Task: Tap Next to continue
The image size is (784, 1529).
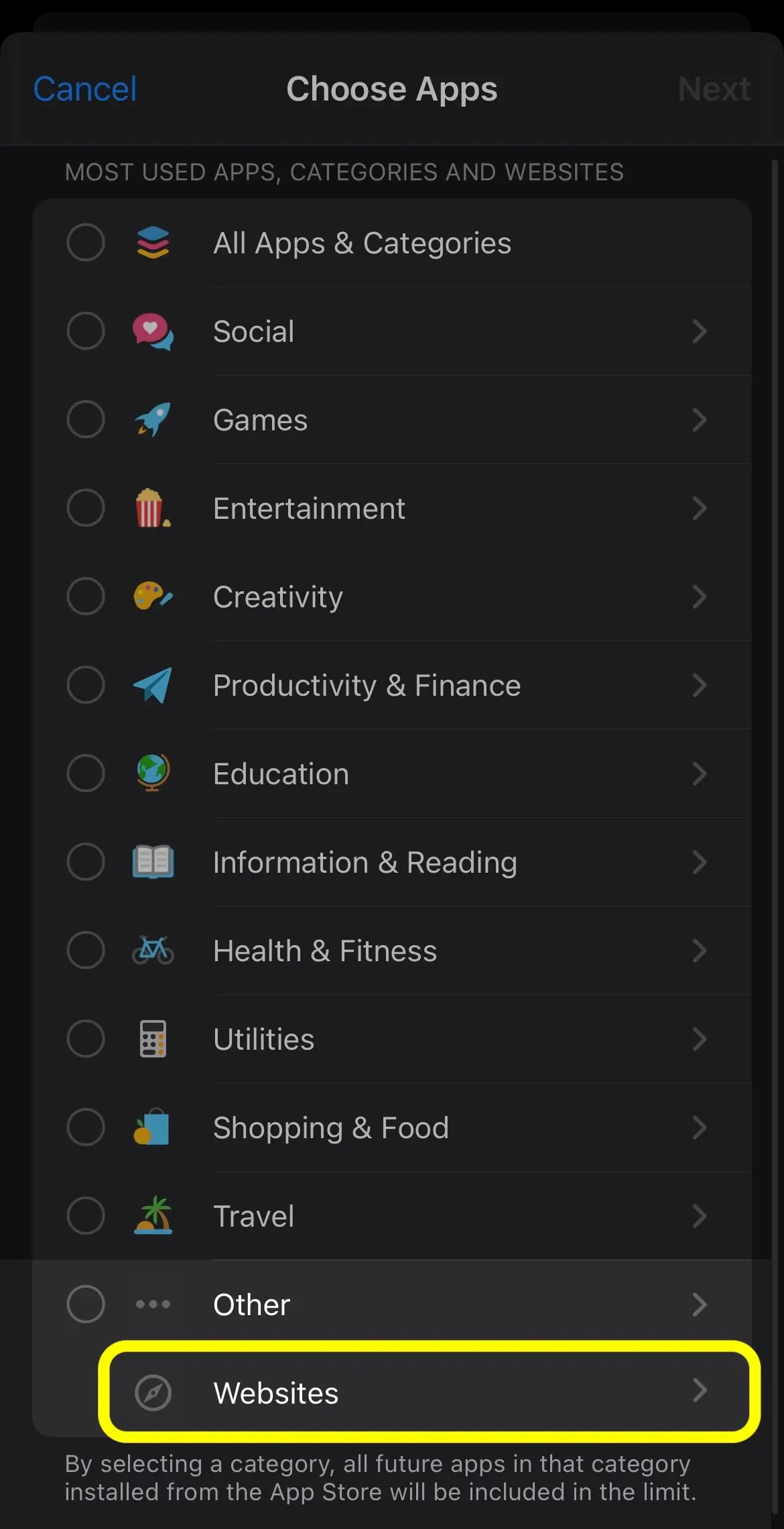Action: click(714, 89)
